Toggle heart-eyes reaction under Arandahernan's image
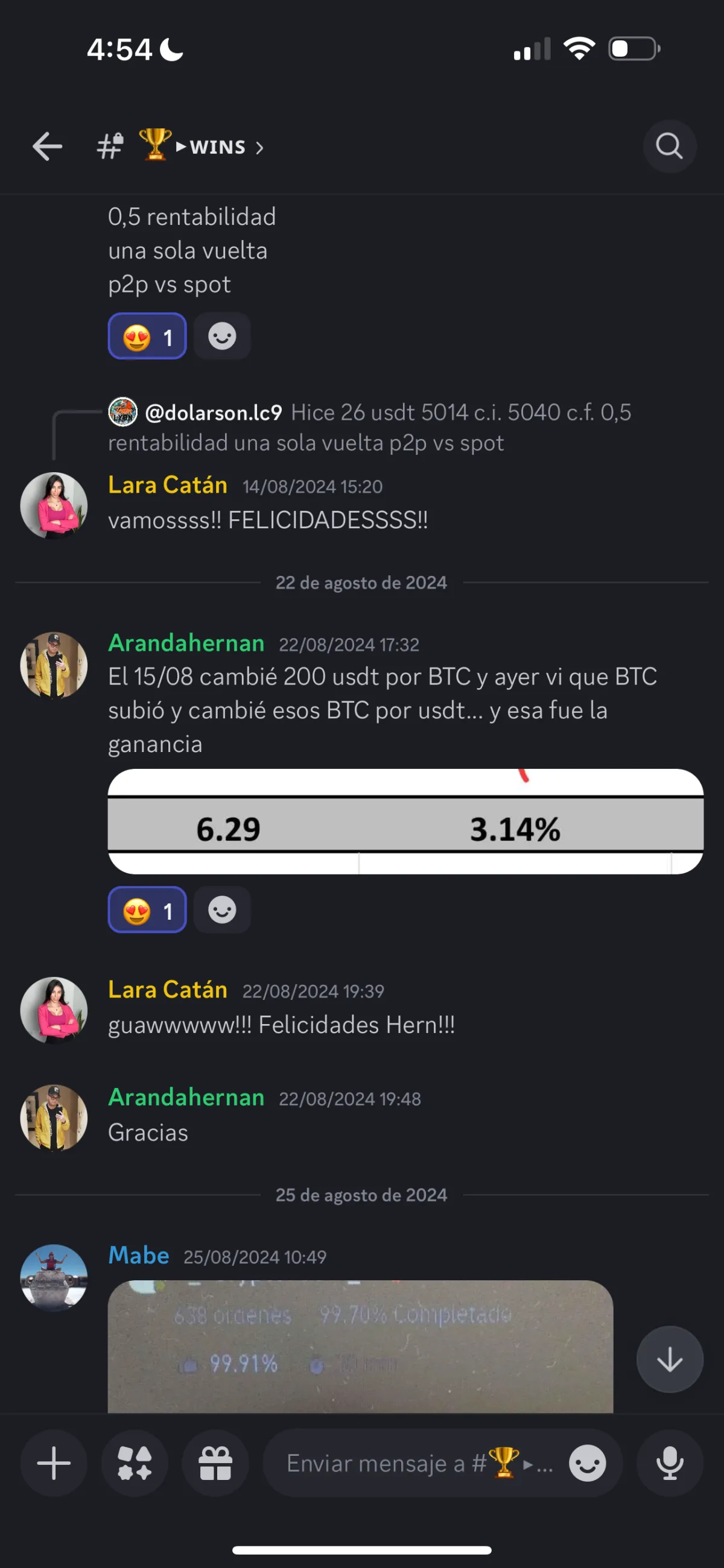The height and width of the screenshot is (1568, 724). point(147,909)
